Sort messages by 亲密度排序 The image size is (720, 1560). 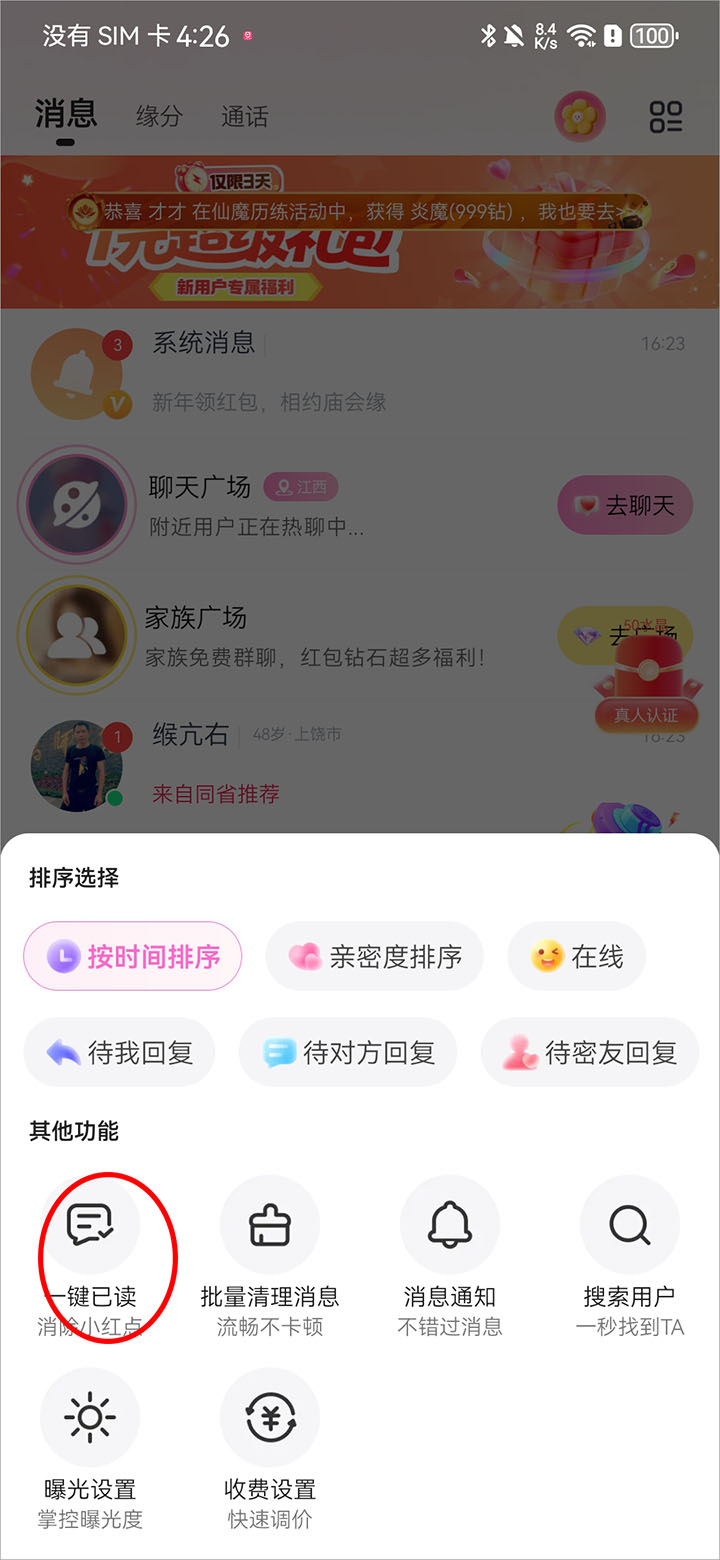pyautogui.click(x=375, y=956)
